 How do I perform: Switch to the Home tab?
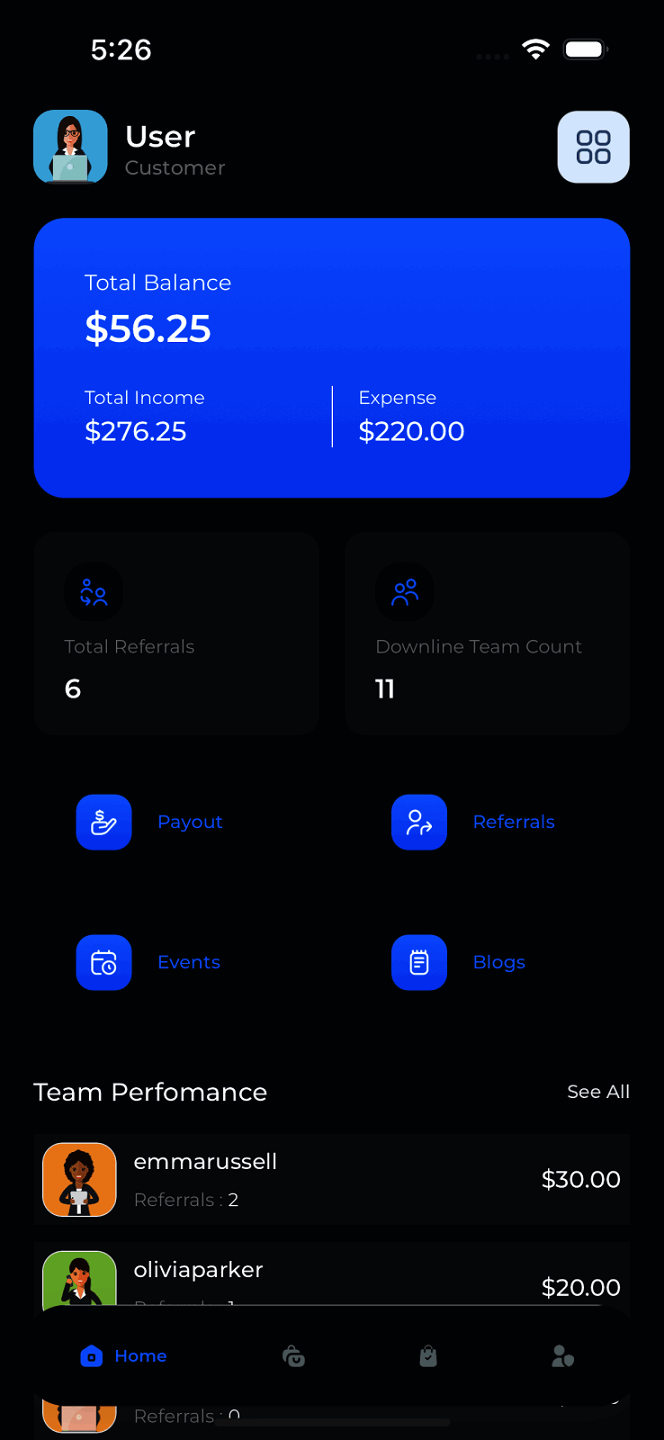coord(123,1356)
